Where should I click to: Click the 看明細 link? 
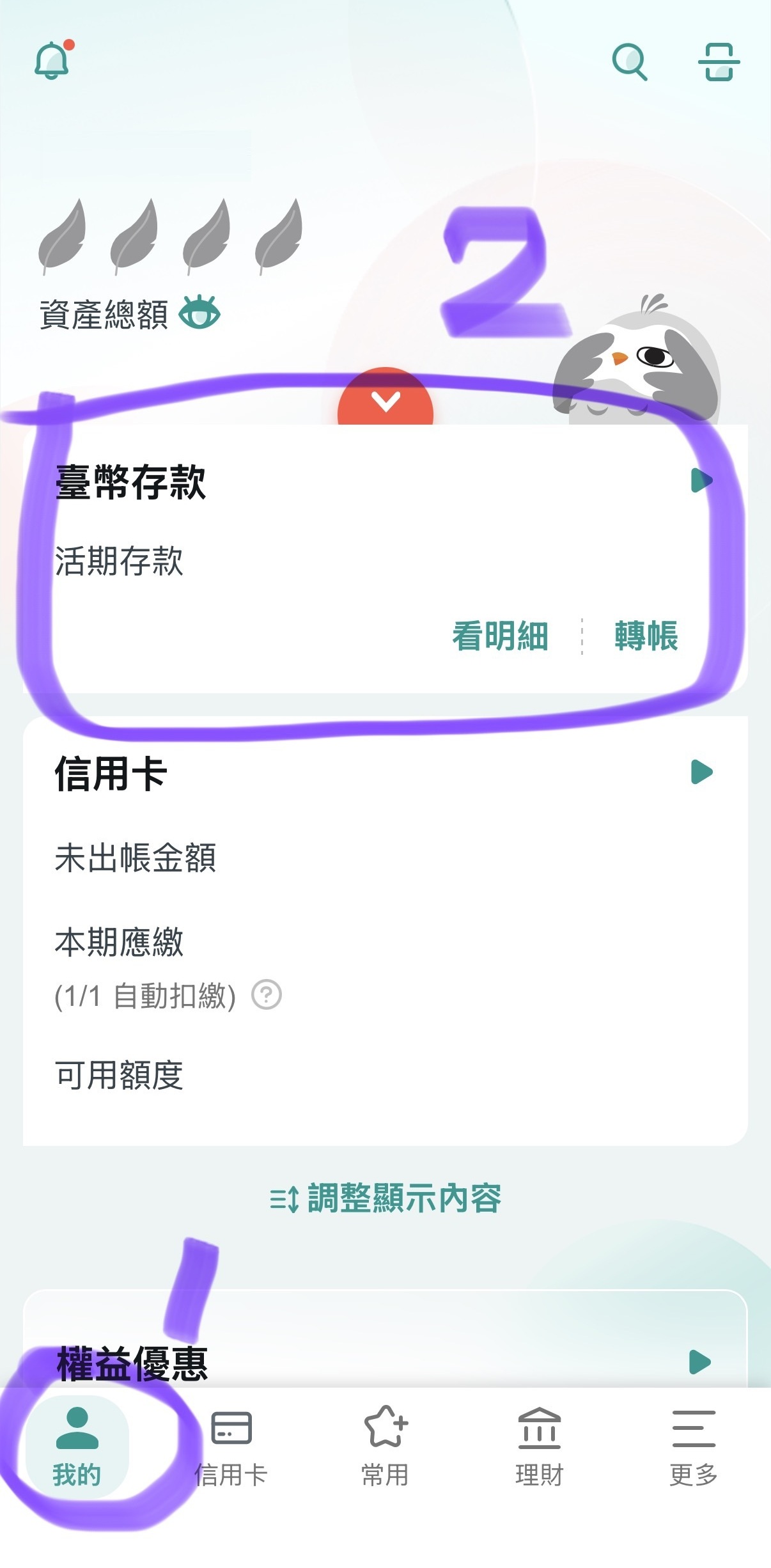tap(501, 636)
